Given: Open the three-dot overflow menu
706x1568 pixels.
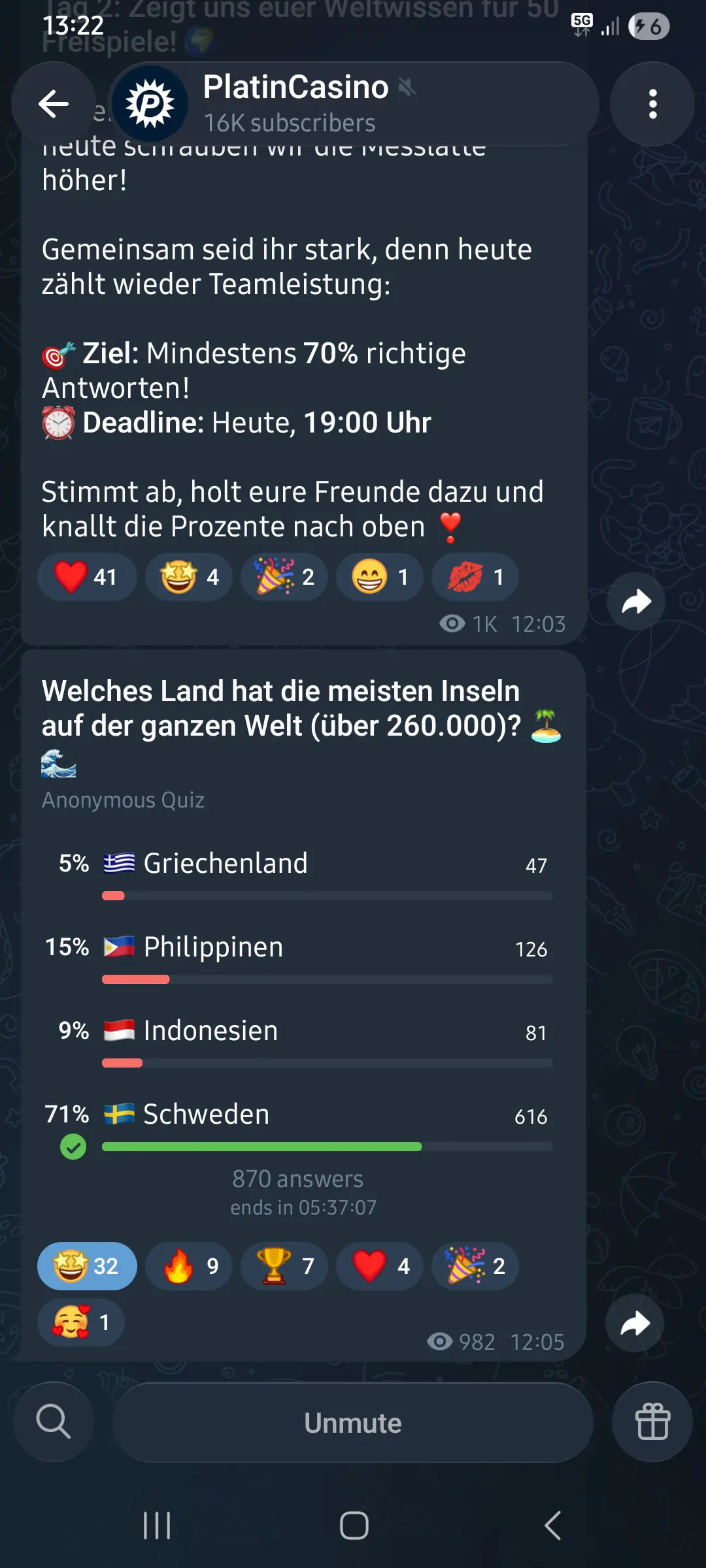Looking at the screenshot, I should click(652, 103).
